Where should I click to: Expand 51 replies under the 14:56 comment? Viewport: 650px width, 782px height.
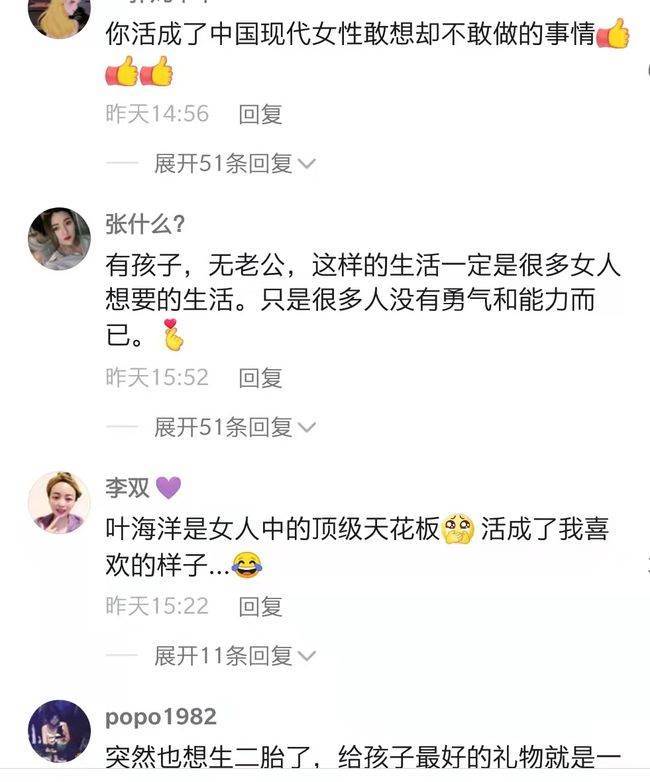[233, 164]
